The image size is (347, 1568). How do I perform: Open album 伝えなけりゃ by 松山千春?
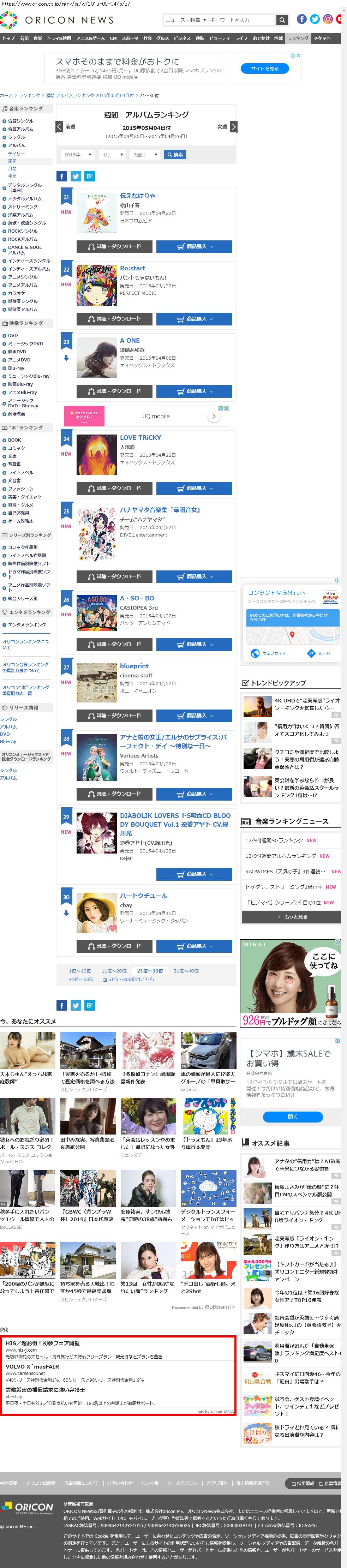pyautogui.click(x=137, y=196)
